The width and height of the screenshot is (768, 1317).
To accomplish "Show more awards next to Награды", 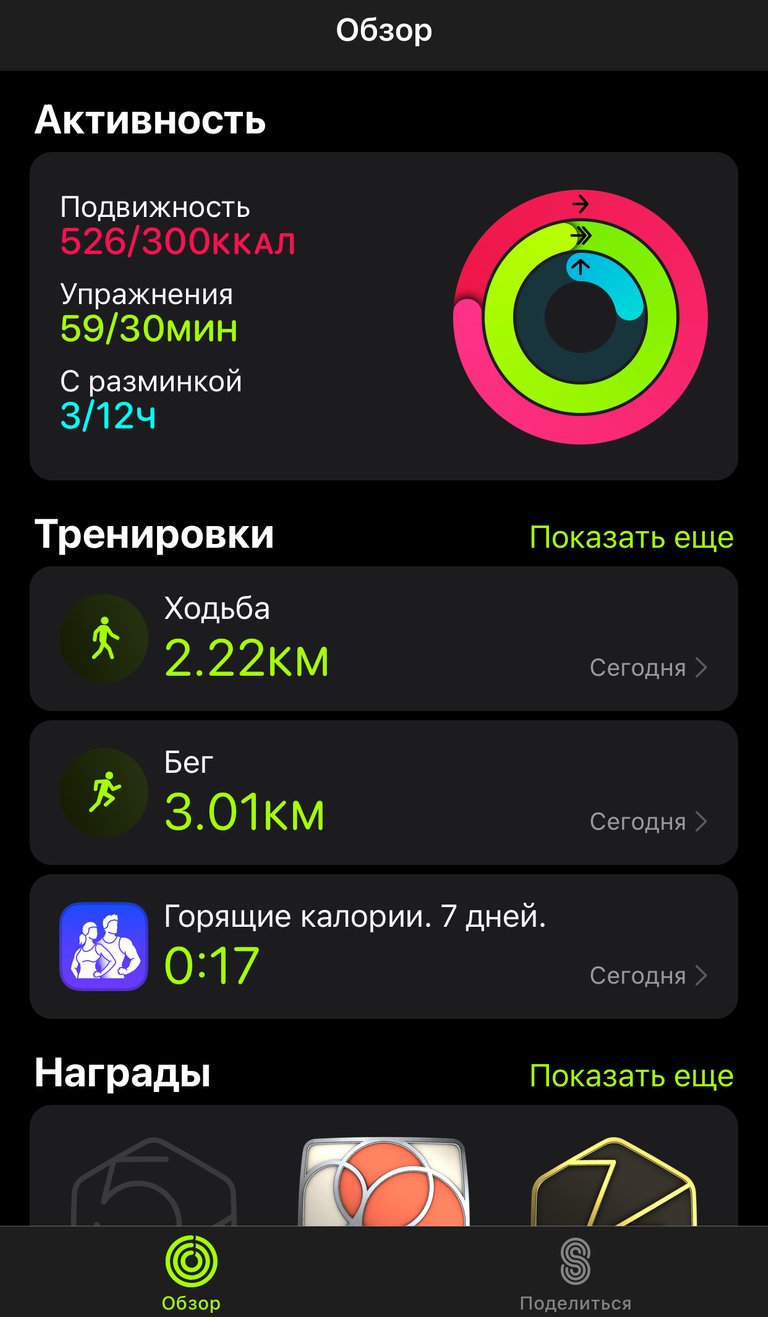I will coord(631,1076).
